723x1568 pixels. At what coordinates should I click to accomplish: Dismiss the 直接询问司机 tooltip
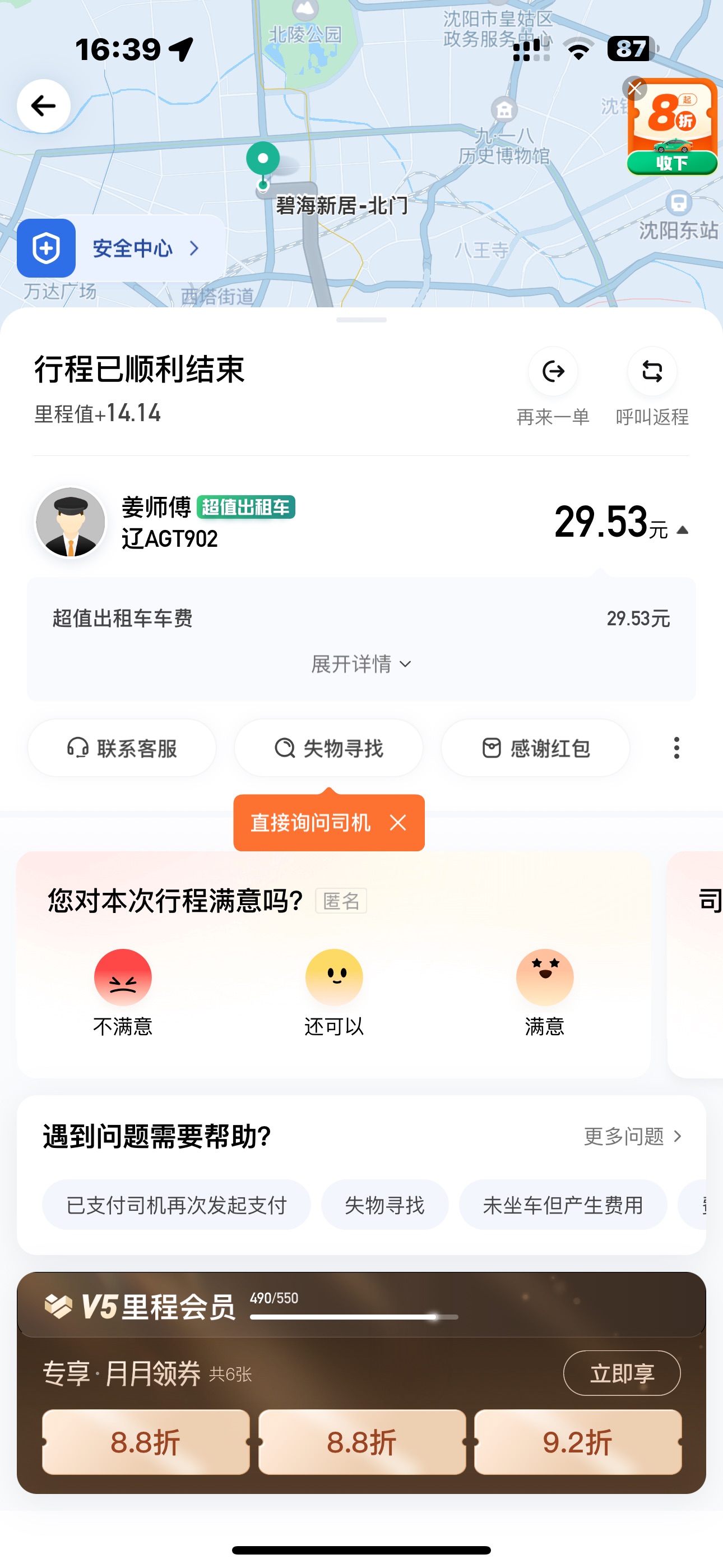click(398, 823)
